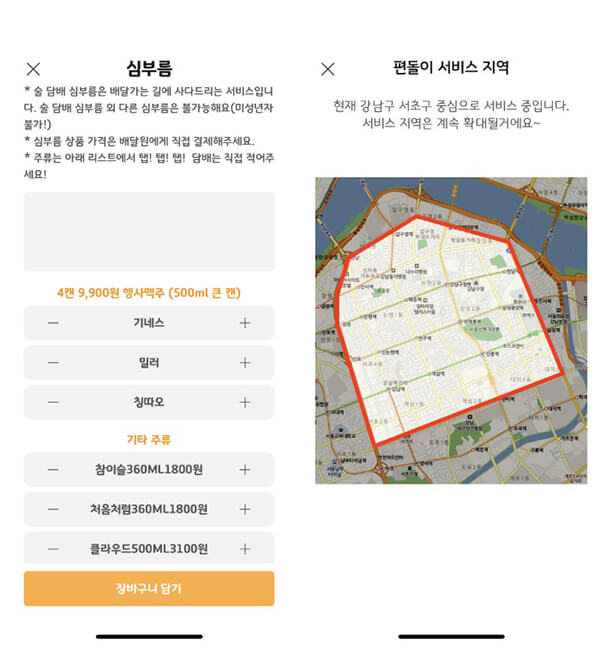
Task: Reduce 밀러 count with minus
Action: click(53, 362)
